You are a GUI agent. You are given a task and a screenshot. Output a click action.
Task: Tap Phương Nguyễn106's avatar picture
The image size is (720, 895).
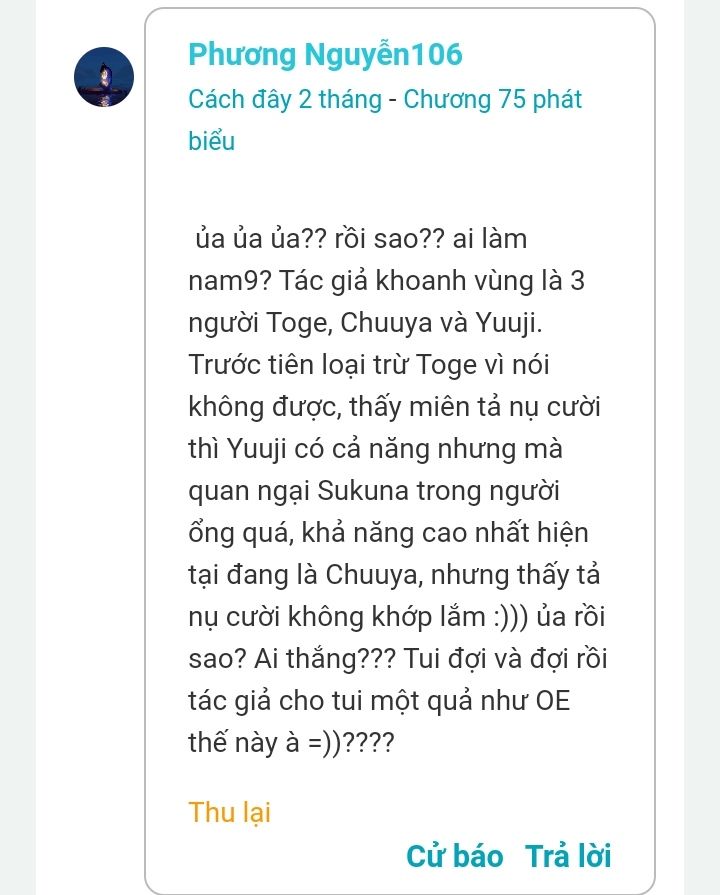point(104,77)
